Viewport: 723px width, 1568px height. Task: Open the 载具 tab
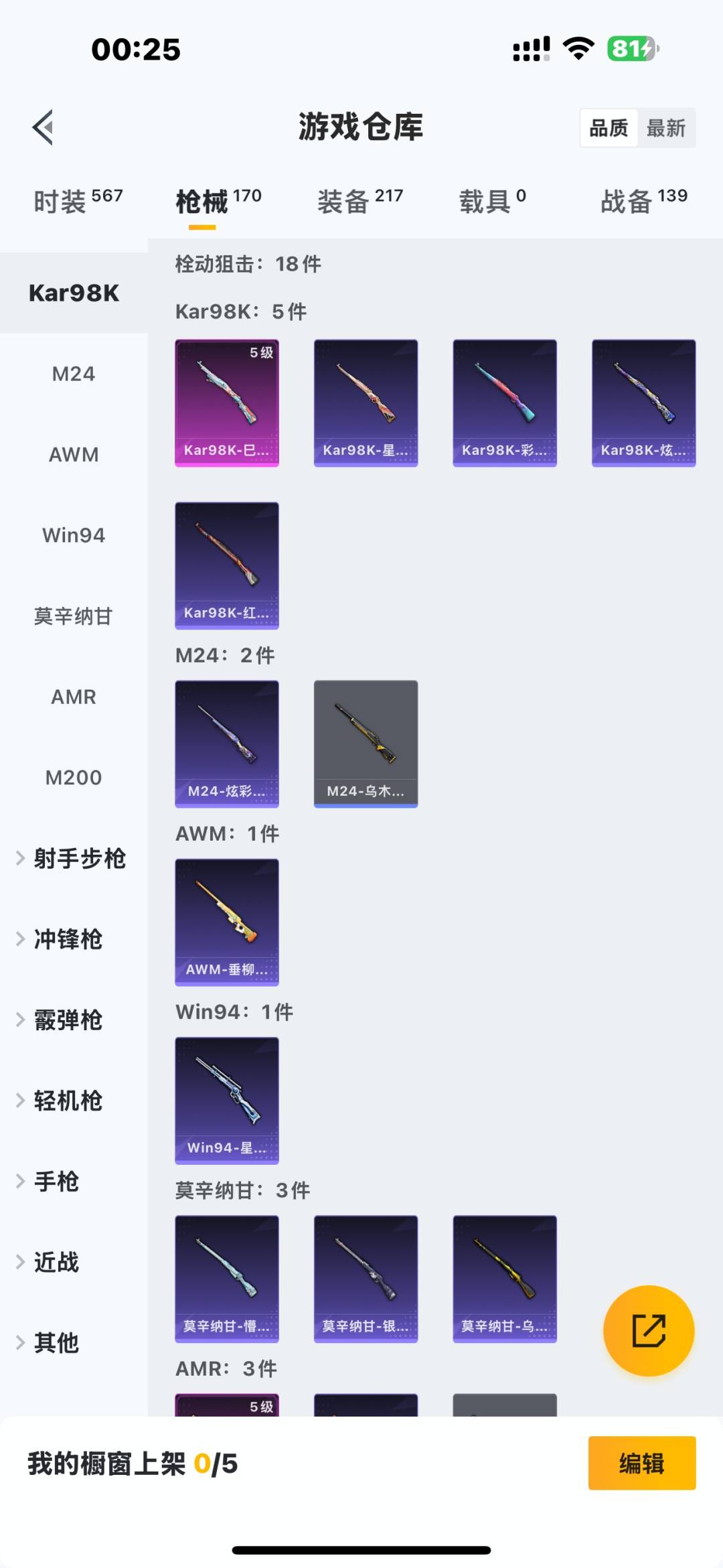tap(492, 200)
